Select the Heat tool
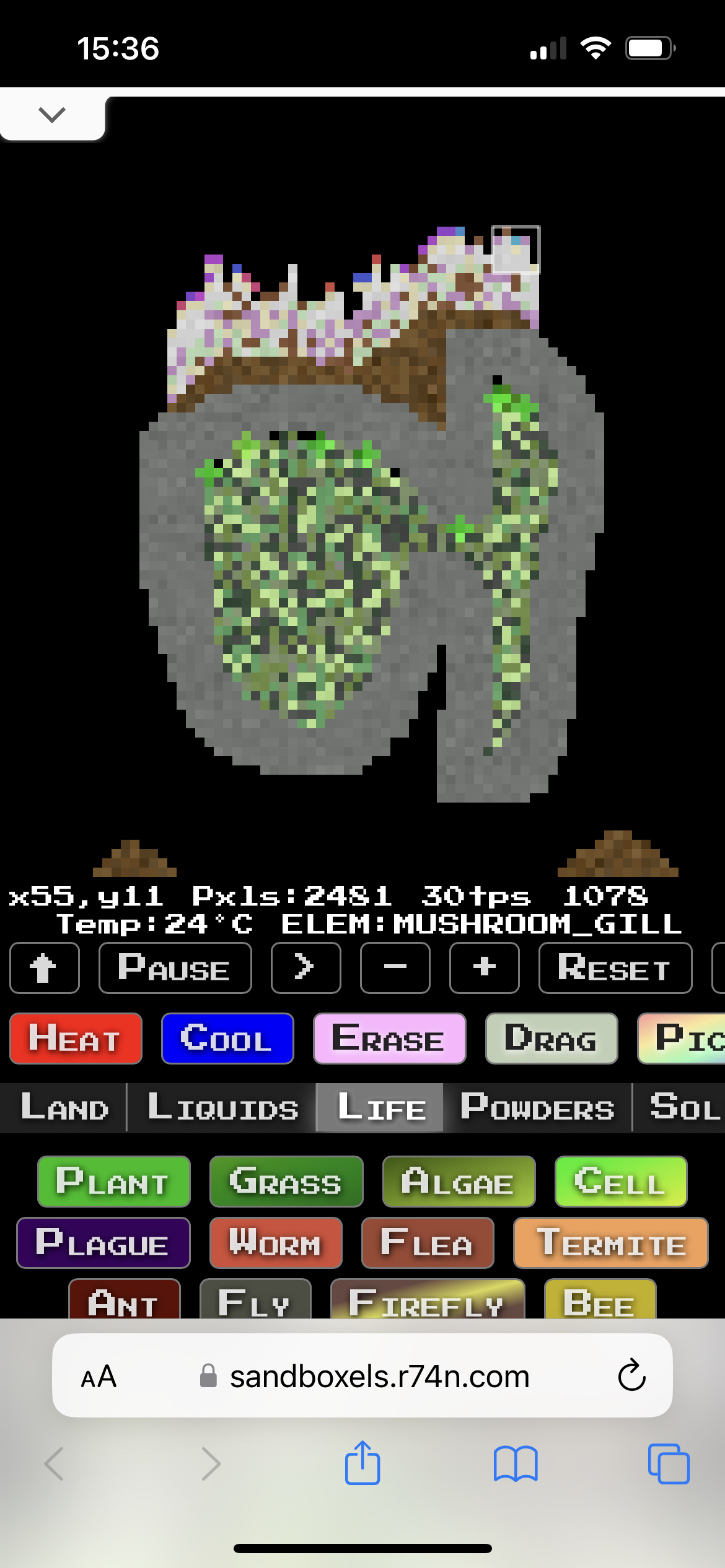Viewport: 725px width, 1568px height. pyautogui.click(x=76, y=1039)
